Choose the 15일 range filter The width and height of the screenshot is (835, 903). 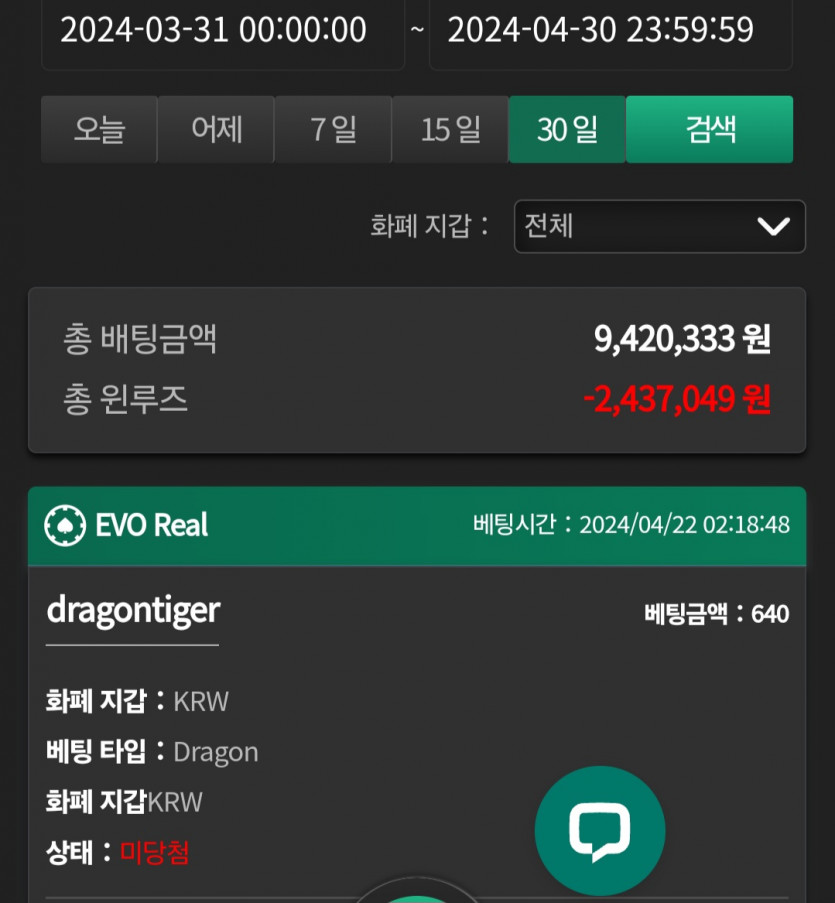450,129
